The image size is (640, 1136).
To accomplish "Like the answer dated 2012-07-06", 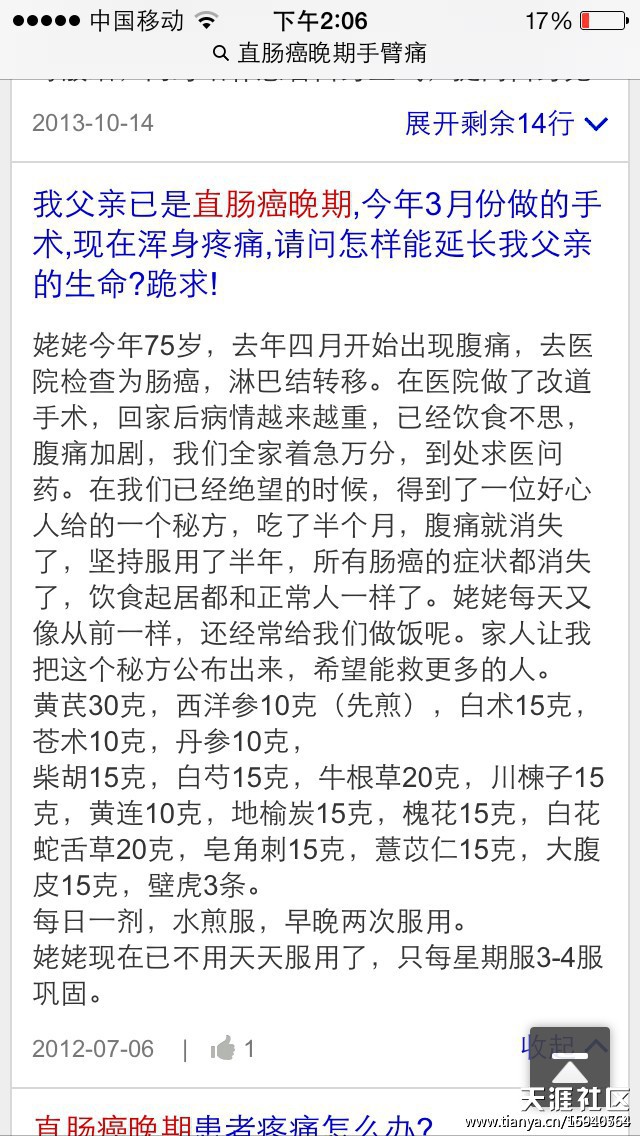I will pyautogui.click(x=232, y=1048).
